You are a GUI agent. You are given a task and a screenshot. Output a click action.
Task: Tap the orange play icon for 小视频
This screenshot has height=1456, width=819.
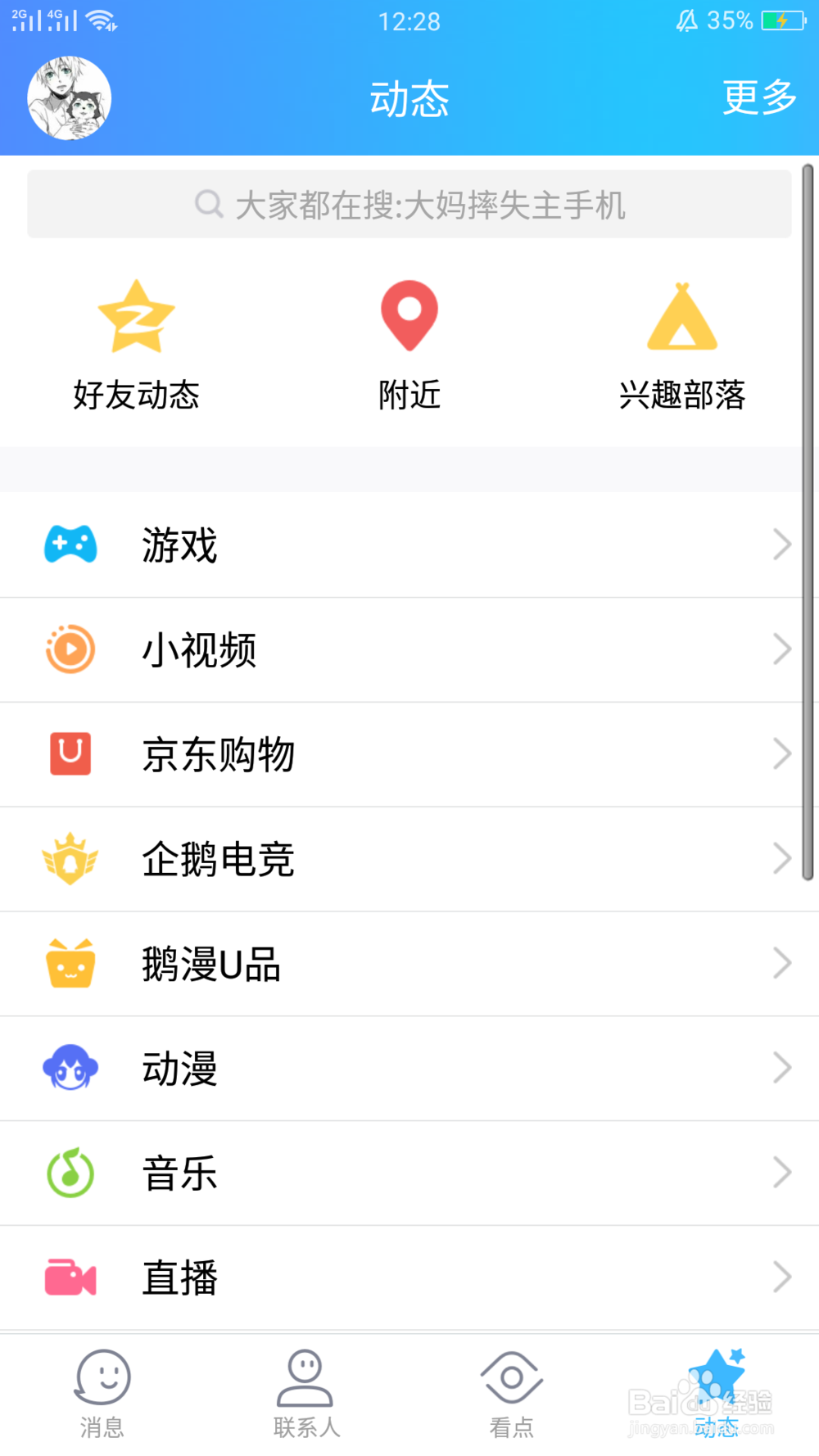tap(71, 649)
